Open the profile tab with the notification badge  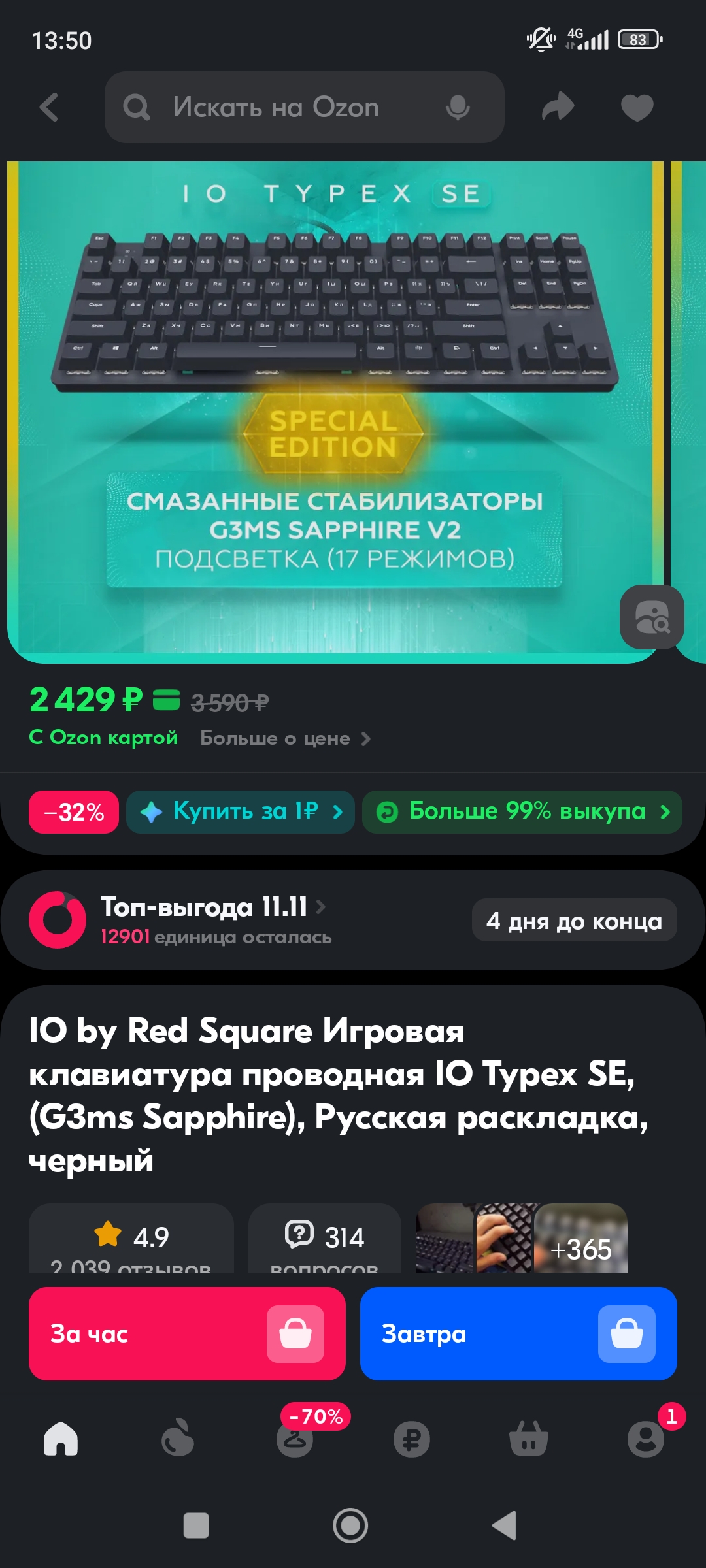[x=646, y=1439]
